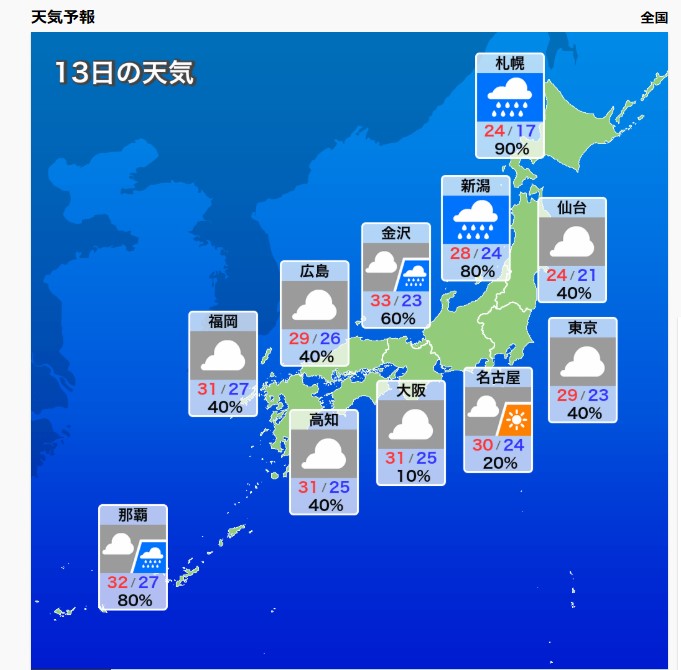The image size is (681, 670).
Task: Open 広島 forecast card
Action: point(315,313)
